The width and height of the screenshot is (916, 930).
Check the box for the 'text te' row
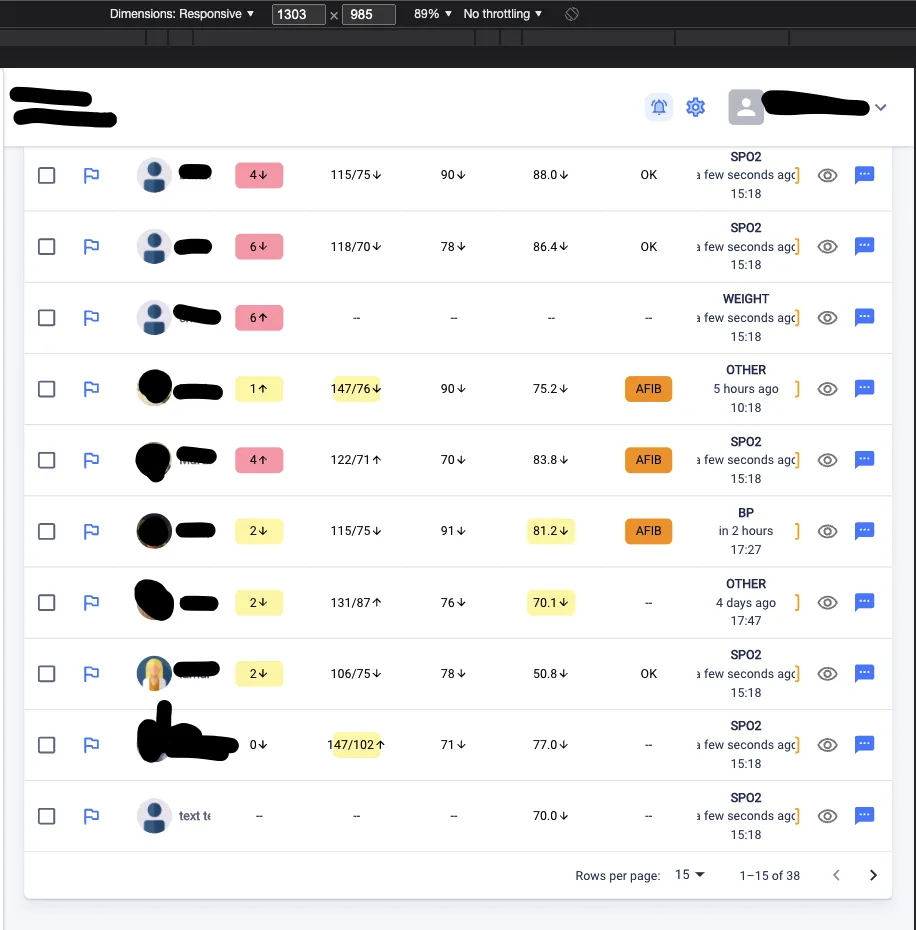pos(47,816)
